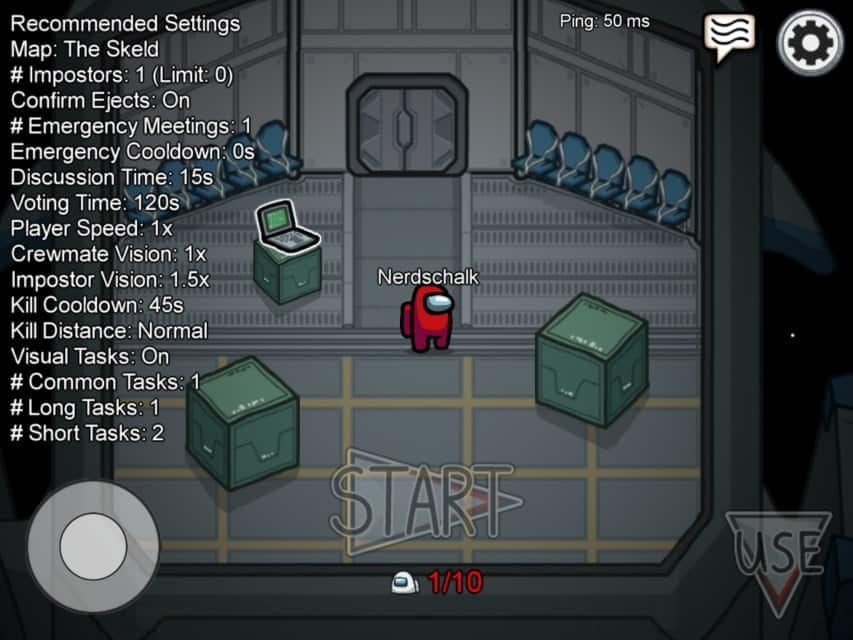Open the settings gear

pyautogui.click(x=810, y=42)
